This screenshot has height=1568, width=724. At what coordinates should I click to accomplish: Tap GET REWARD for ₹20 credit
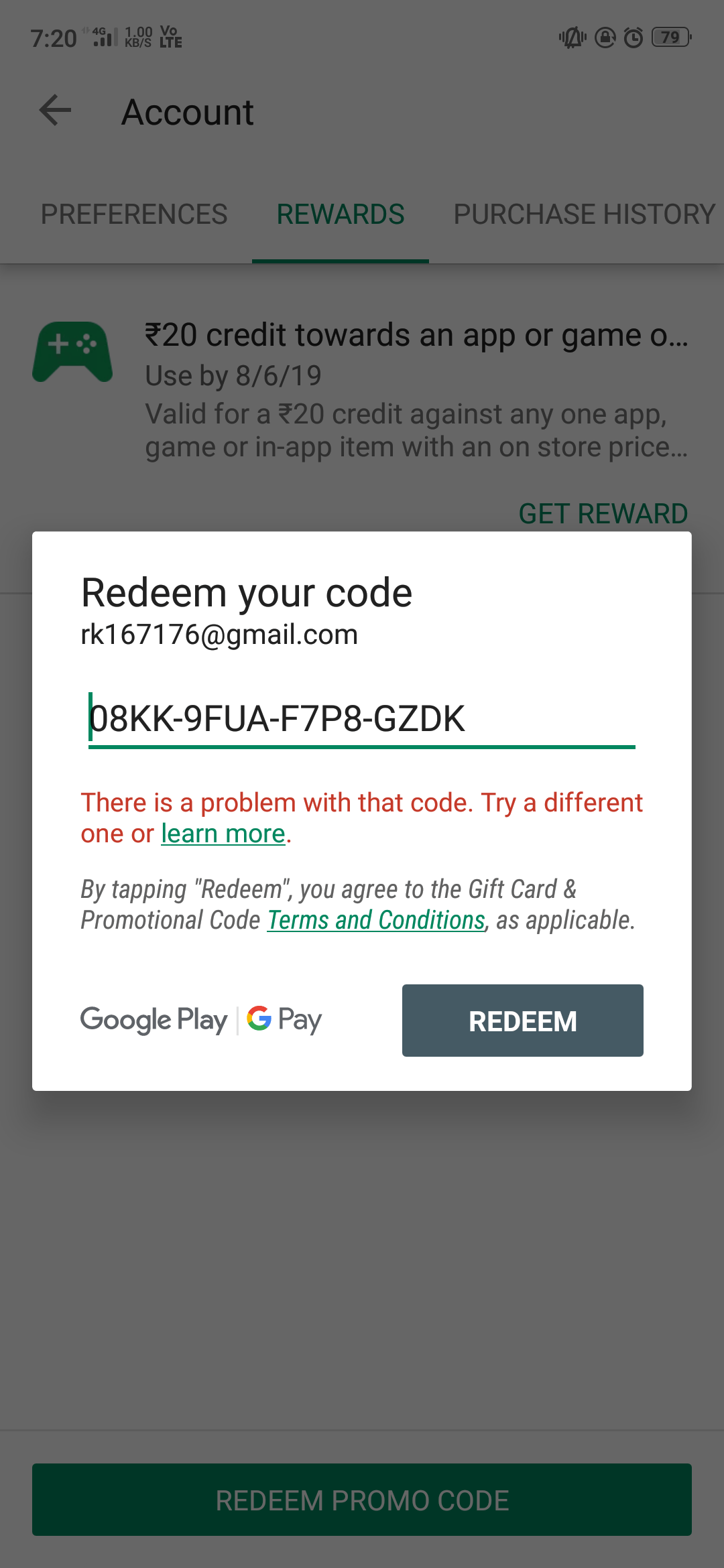603,513
